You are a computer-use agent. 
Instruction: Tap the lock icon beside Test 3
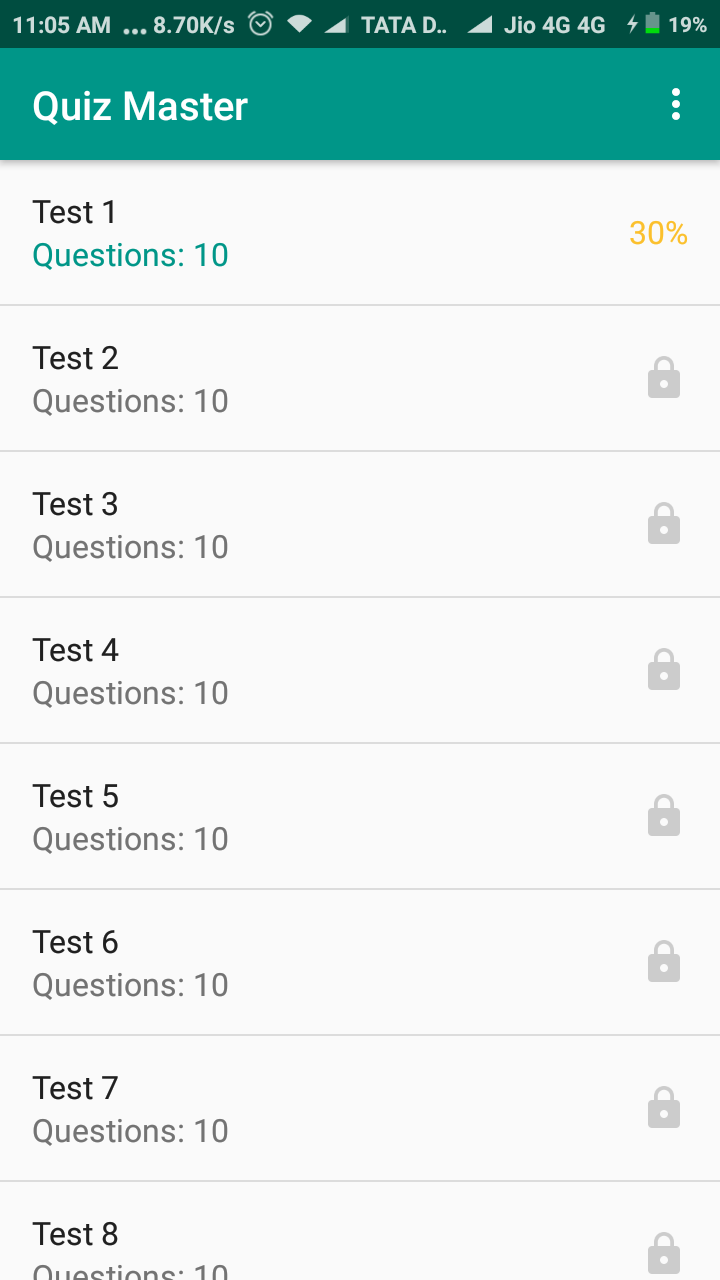(x=664, y=523)
